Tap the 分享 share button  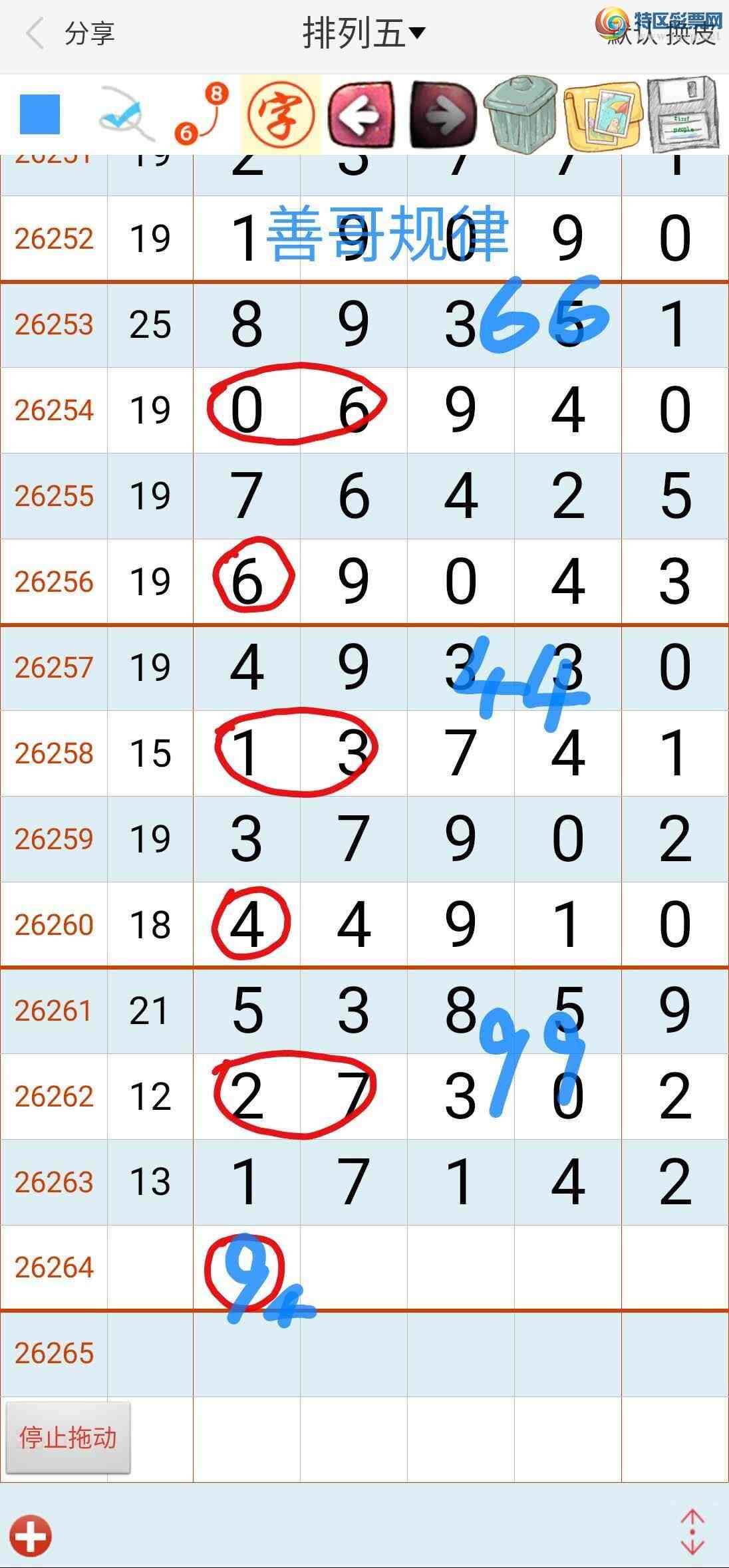pyautogui.click(x=90, y=33)
